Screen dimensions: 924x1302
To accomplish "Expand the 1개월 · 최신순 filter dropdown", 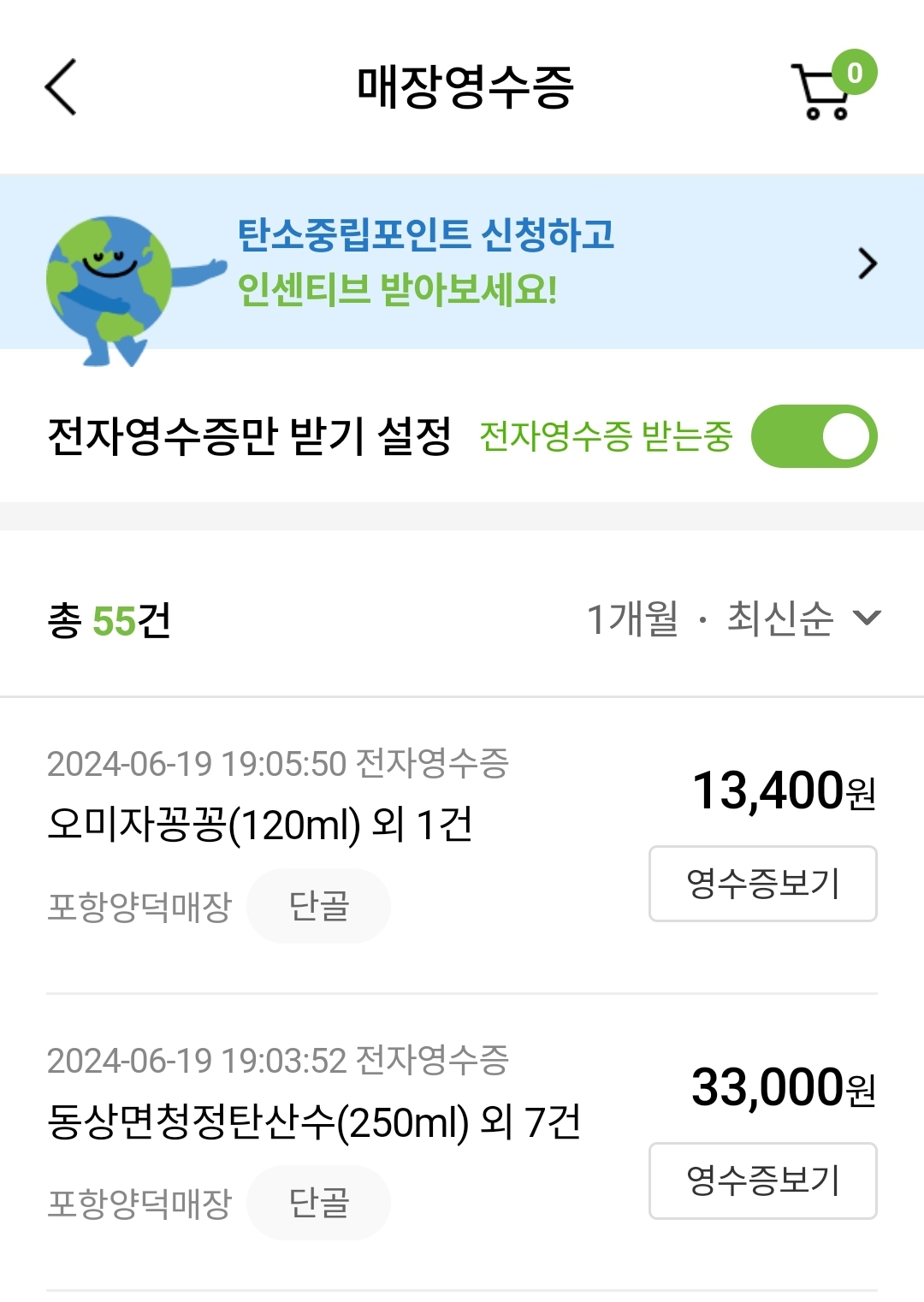I will point(734,618).
